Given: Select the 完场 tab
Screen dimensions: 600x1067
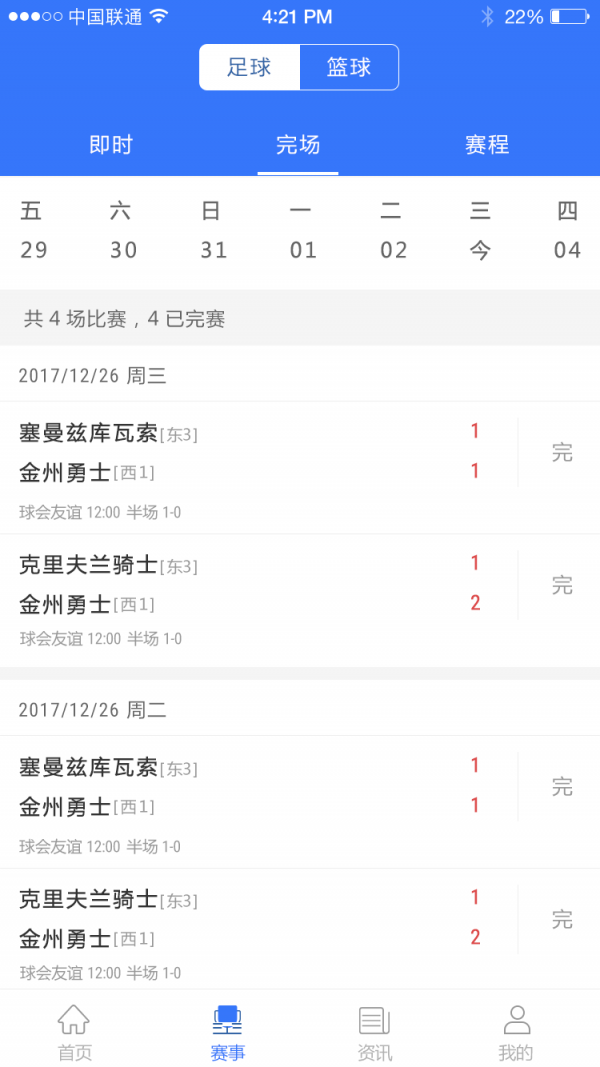Looking at the screenshot, I should click(298, 145).
